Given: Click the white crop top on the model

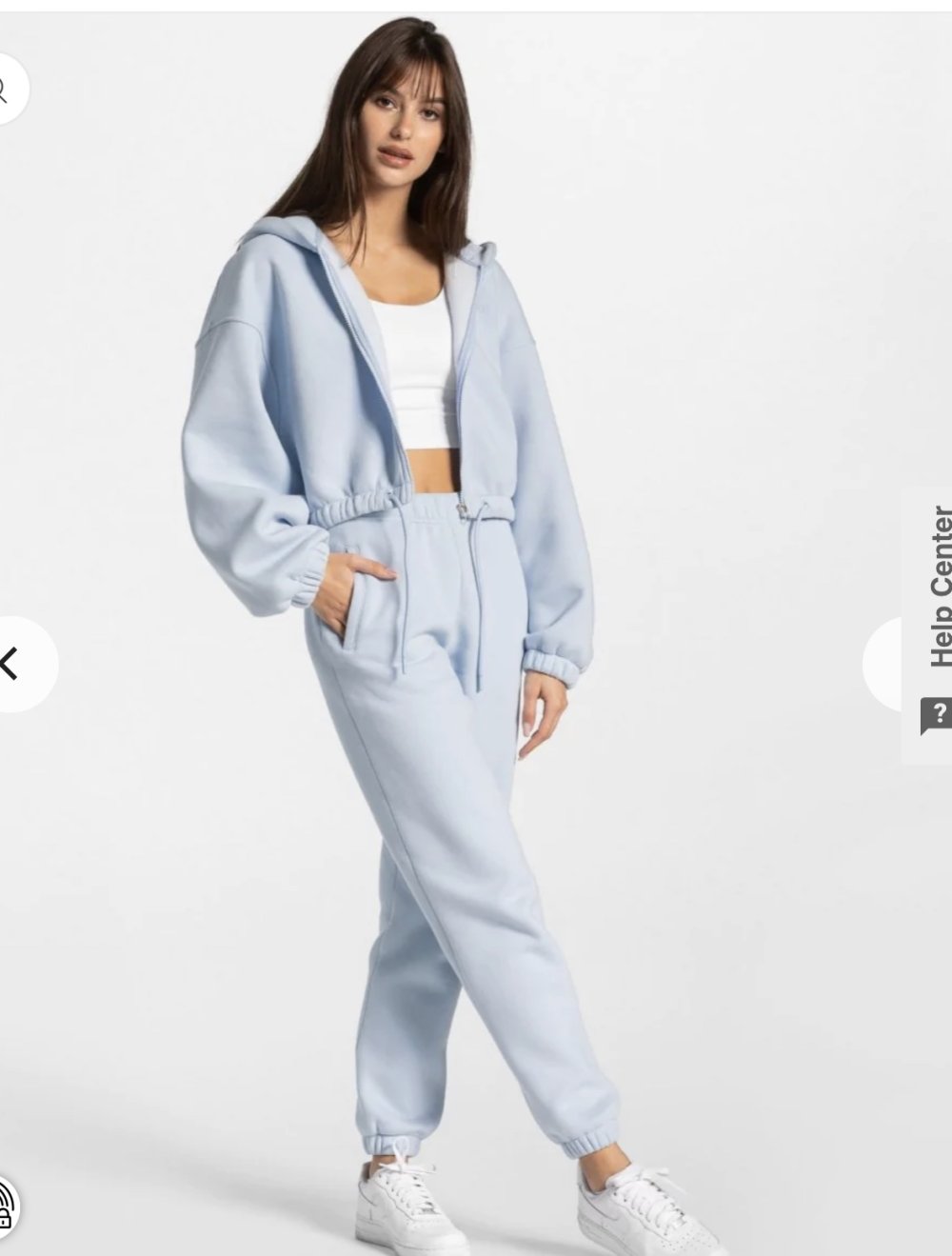Looking at the screenshot, I should click(x=419, y=371).
